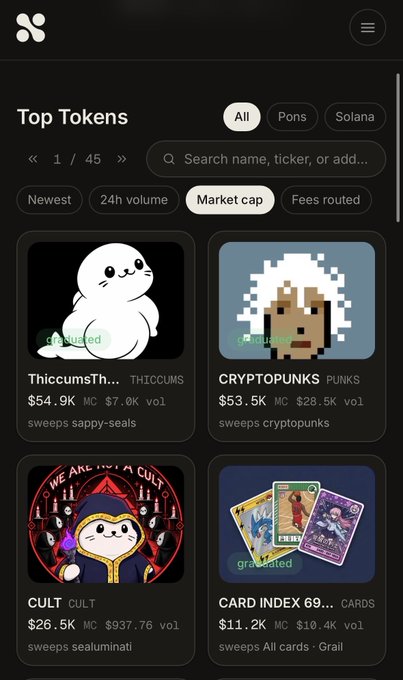Sort tokens by 24h volume
The height and width of the screenshot is (680, 403).
tap(134, 200)
